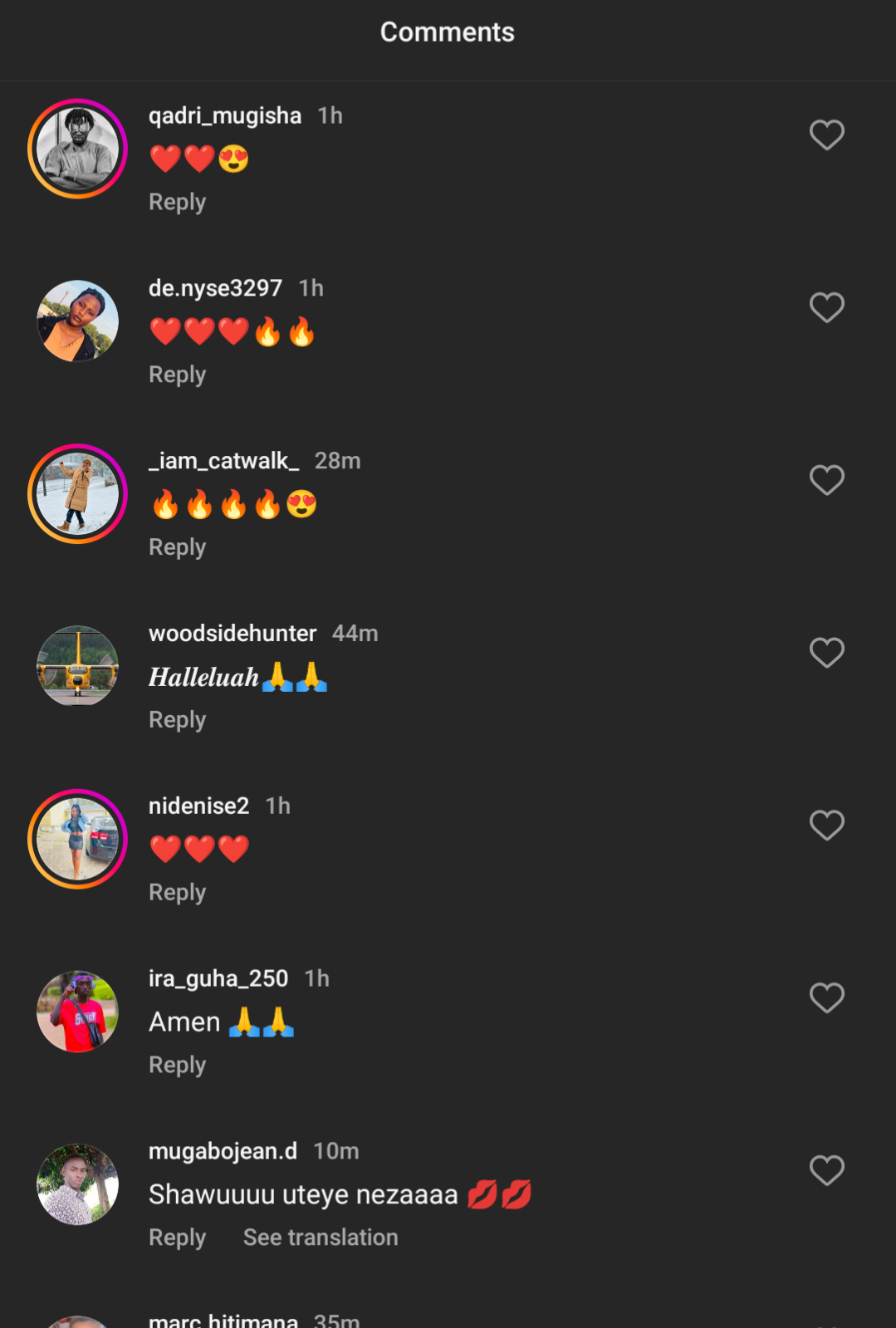Screen dimensions: 896x1328
Task: Open nidenise2's story ring avatar
Action: [77, 839]
